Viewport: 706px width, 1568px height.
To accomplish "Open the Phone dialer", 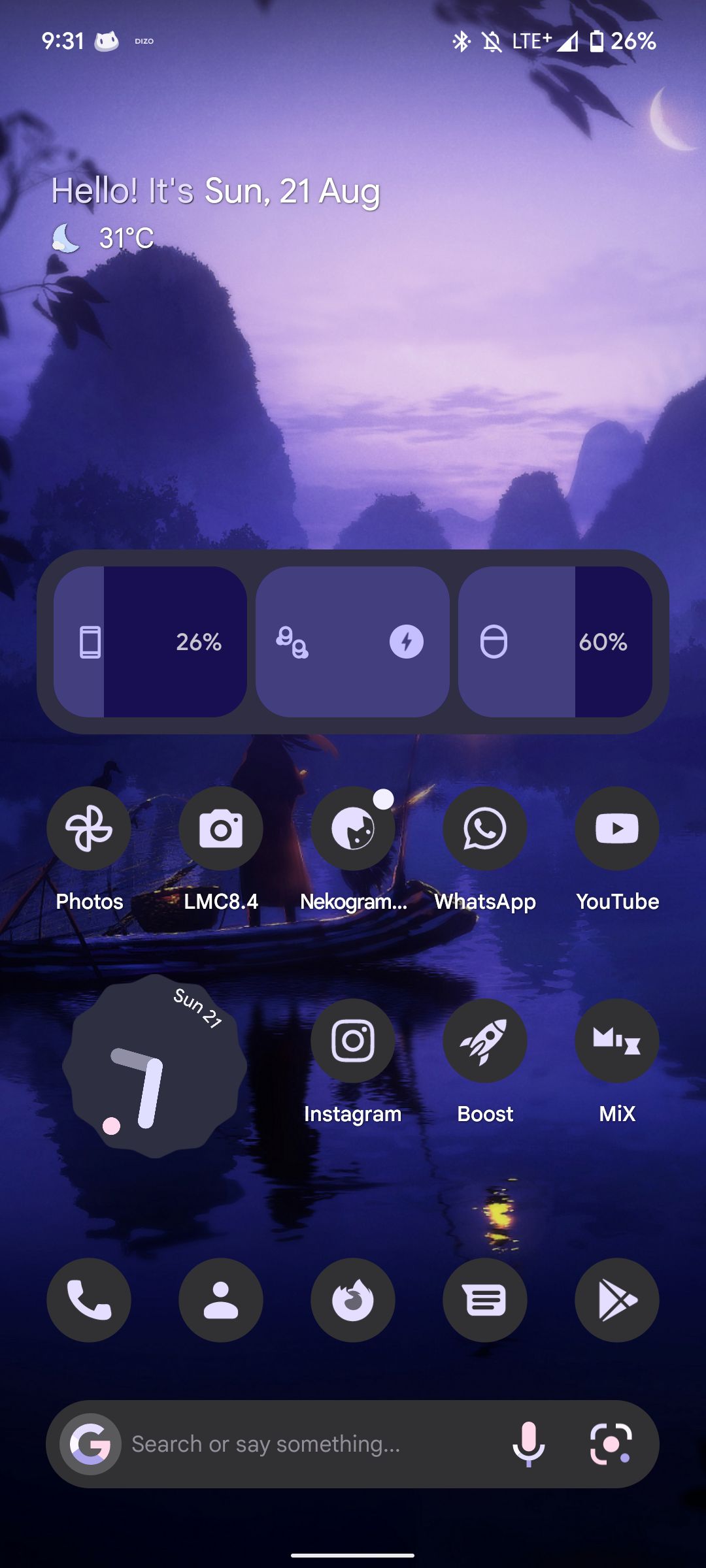I will (x=89, y=1300).
